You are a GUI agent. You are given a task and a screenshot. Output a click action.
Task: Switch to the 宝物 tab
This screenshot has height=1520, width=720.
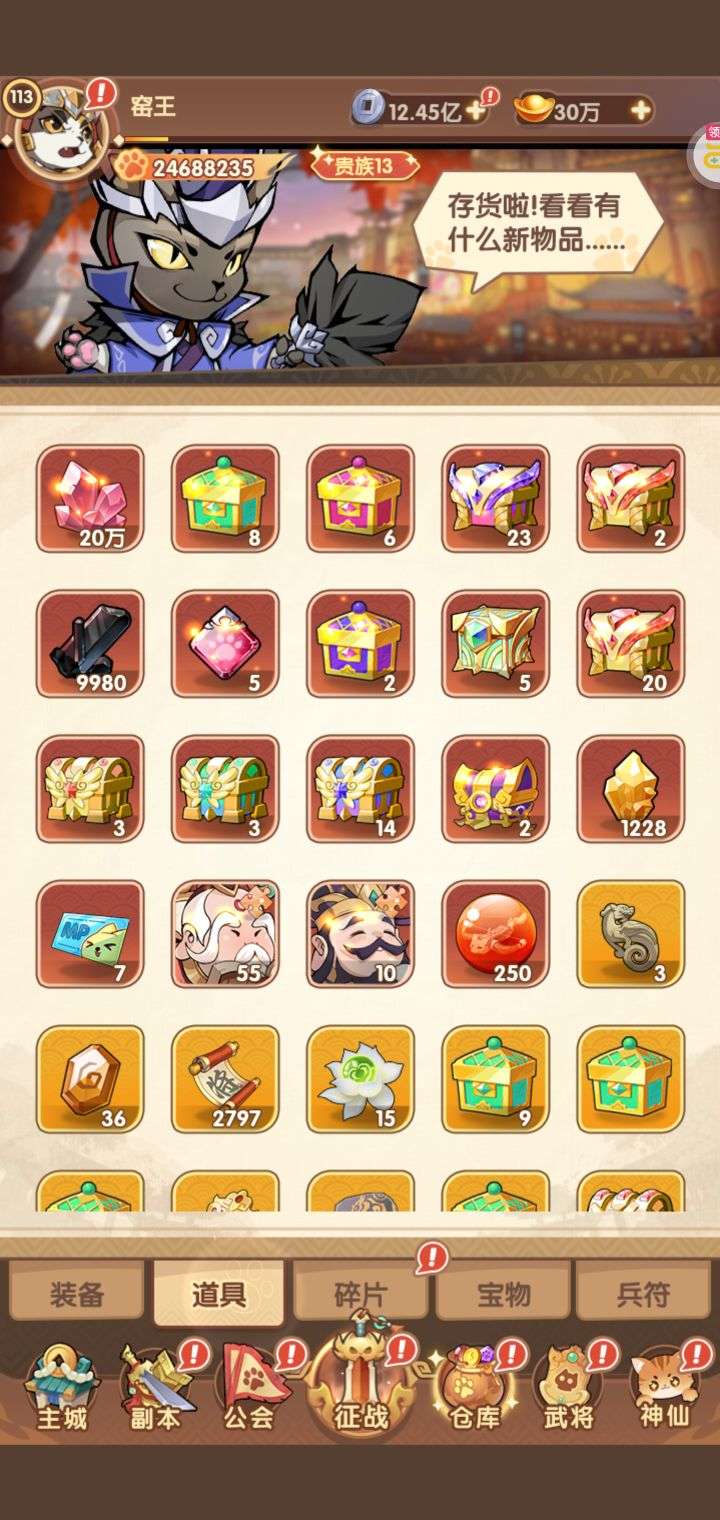(x=503, y=1295)
